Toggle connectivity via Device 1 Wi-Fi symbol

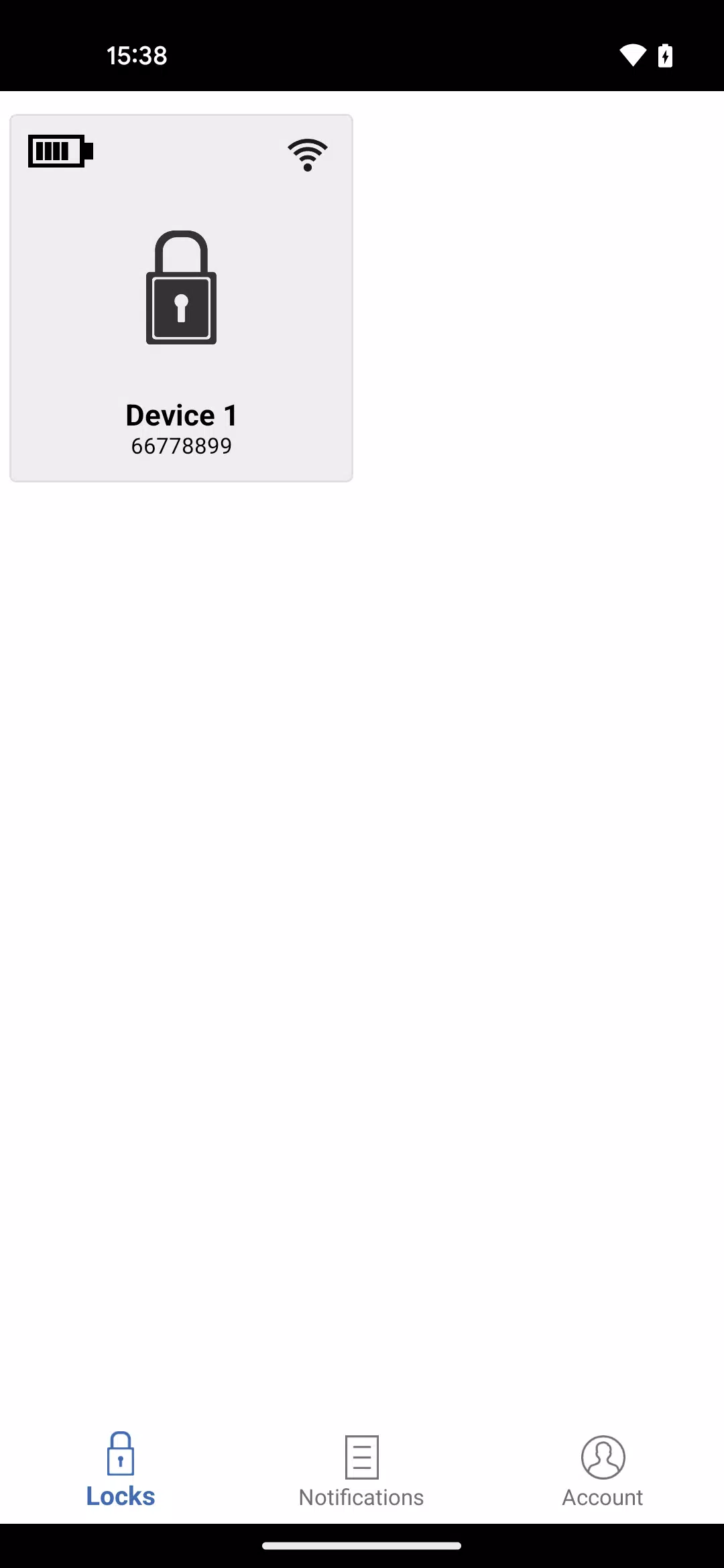(308, 153)
